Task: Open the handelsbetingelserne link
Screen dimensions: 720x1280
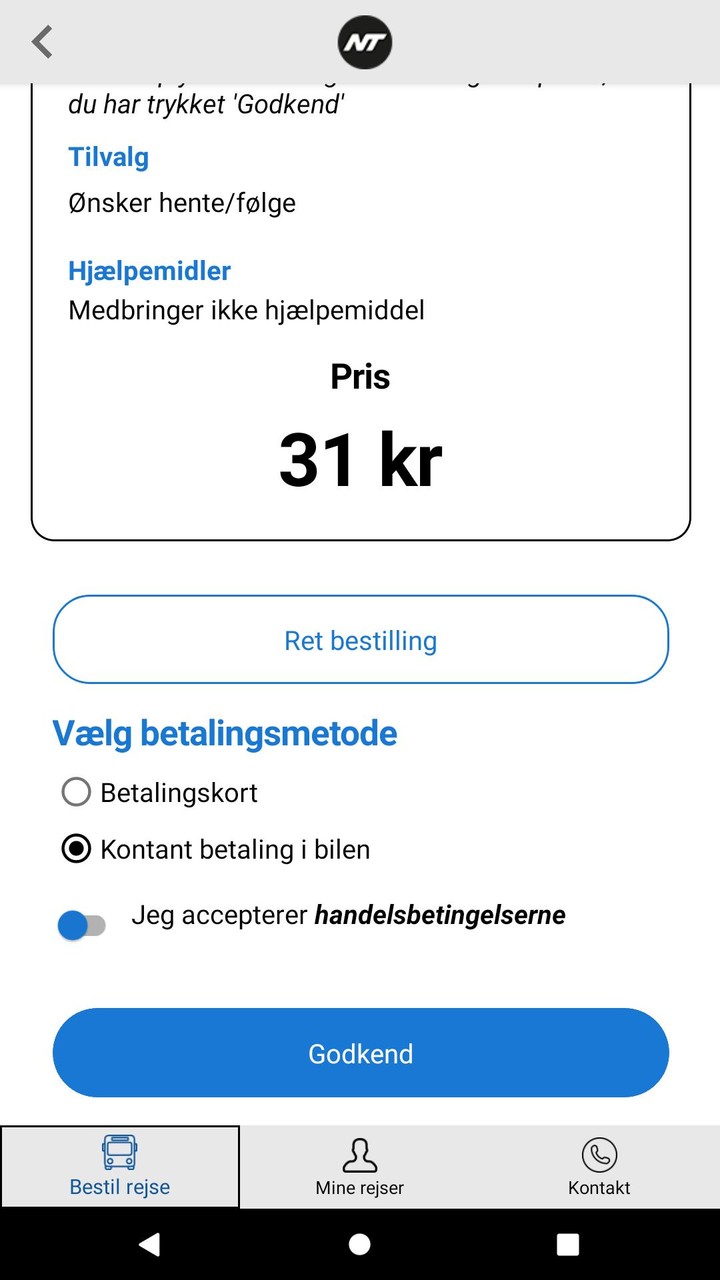Action: [x=440, y=914]
